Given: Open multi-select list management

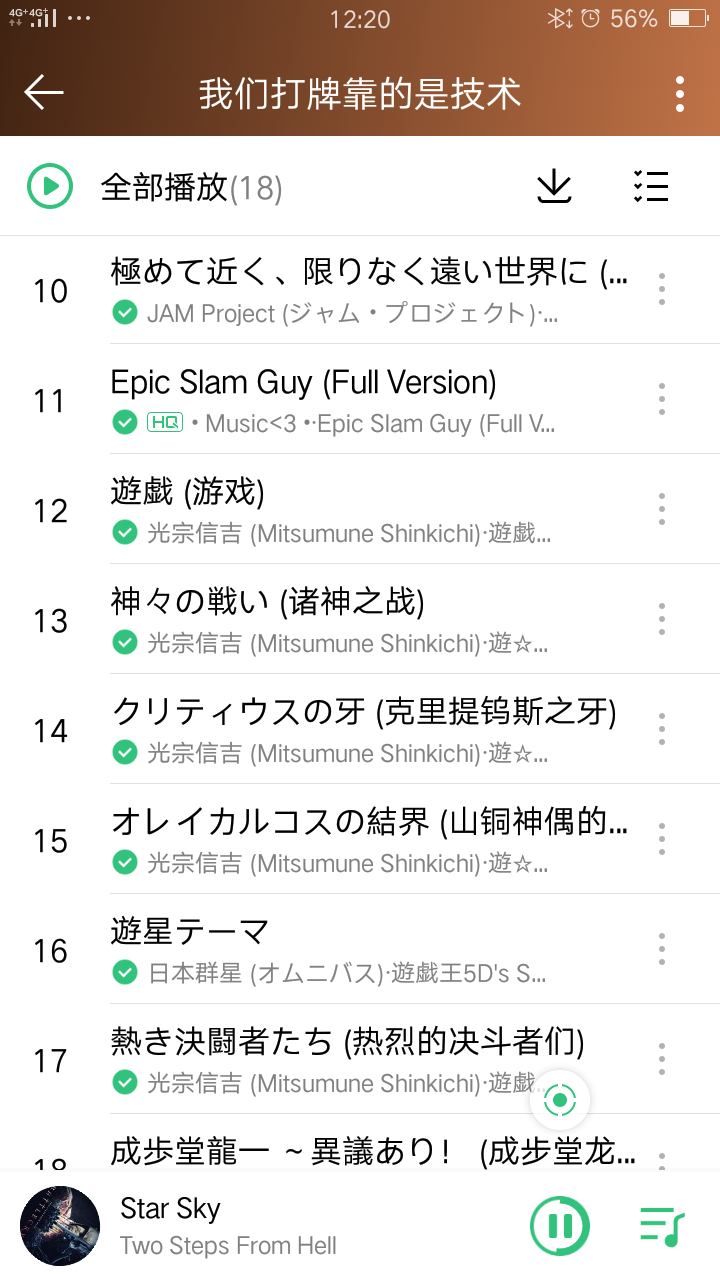Looking at the screenshot, I should click(x=651, y=186).
